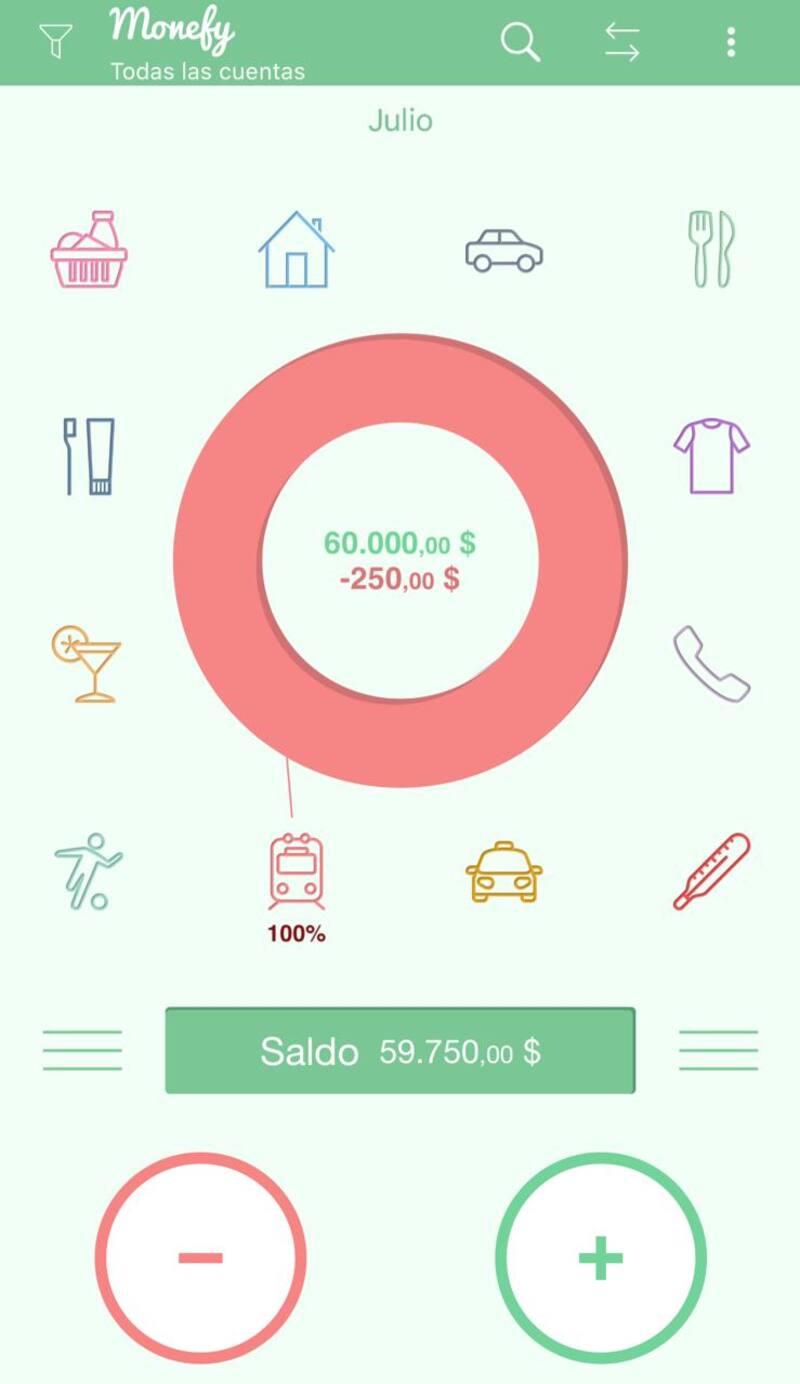Image resolution: width=800 pixels, height=1384 pixels.
Task: Open the search magnifier
Action: (x=520, y=42)
